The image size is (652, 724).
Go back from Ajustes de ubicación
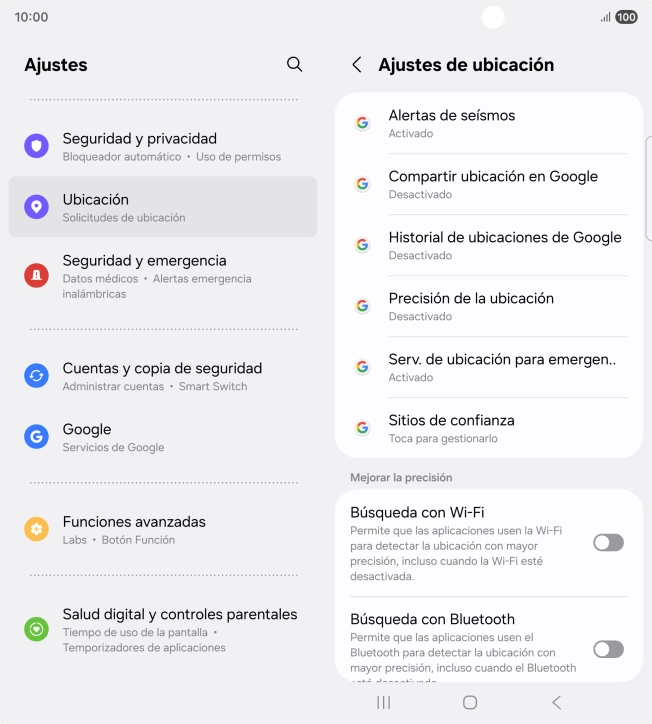click(x=357, y=65)
